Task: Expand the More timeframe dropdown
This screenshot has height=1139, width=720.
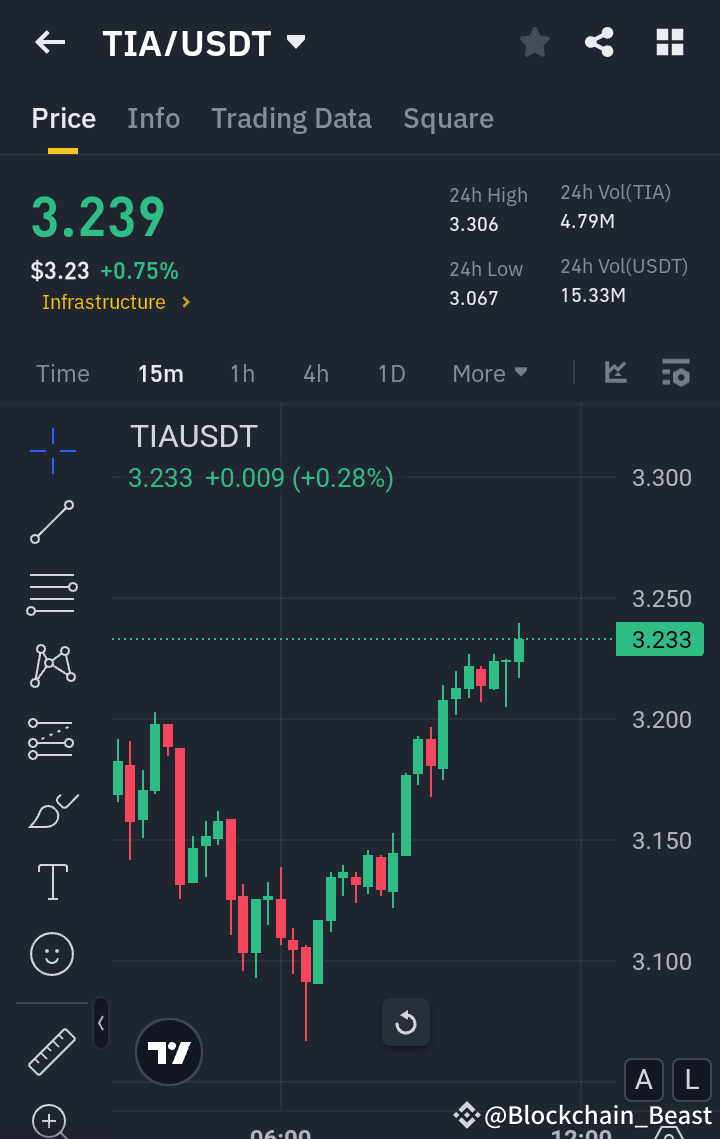Action: coord(489,373)
